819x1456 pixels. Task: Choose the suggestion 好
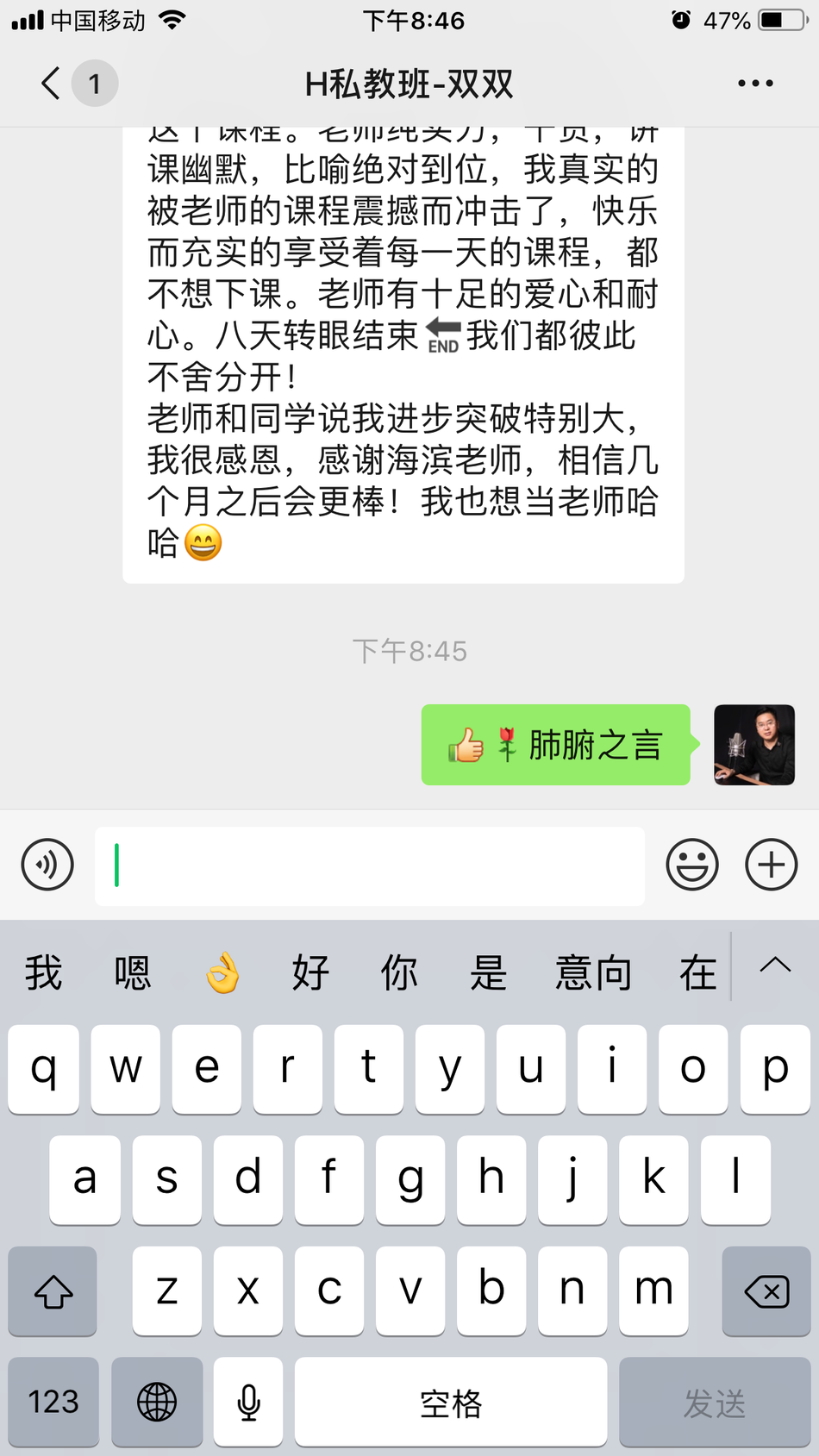(x=310, y=973)
